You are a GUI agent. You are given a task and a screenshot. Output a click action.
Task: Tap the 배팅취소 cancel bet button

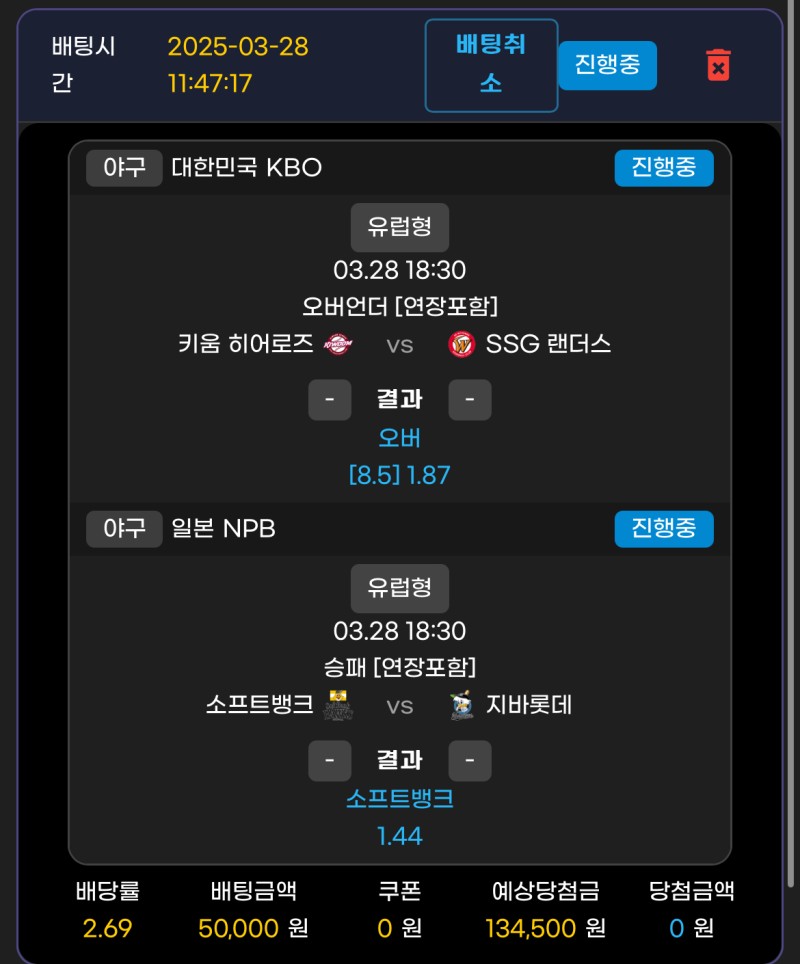tap(491, 65)
